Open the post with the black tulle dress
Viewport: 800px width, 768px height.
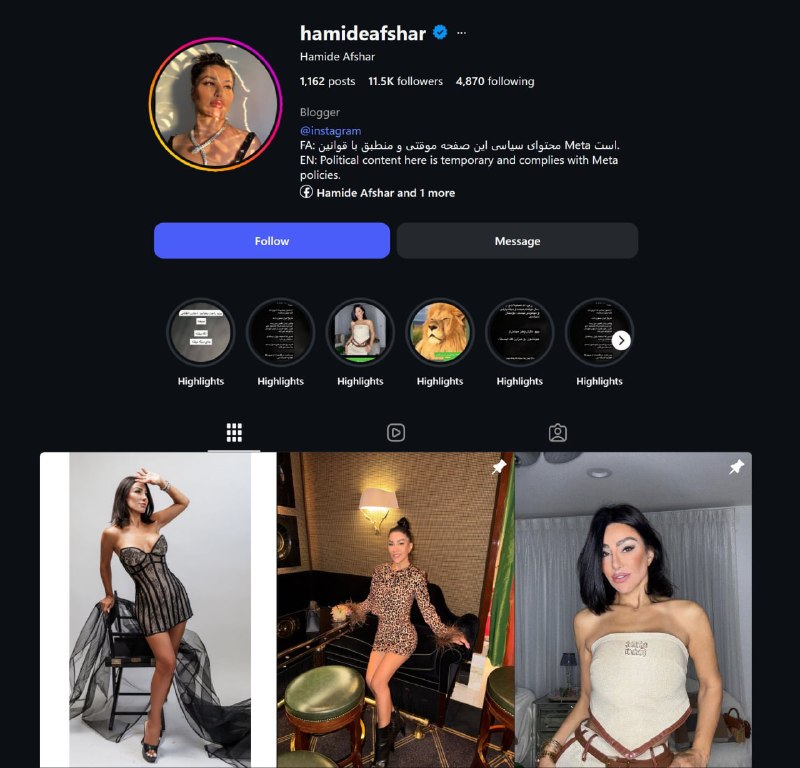(158, 610)
